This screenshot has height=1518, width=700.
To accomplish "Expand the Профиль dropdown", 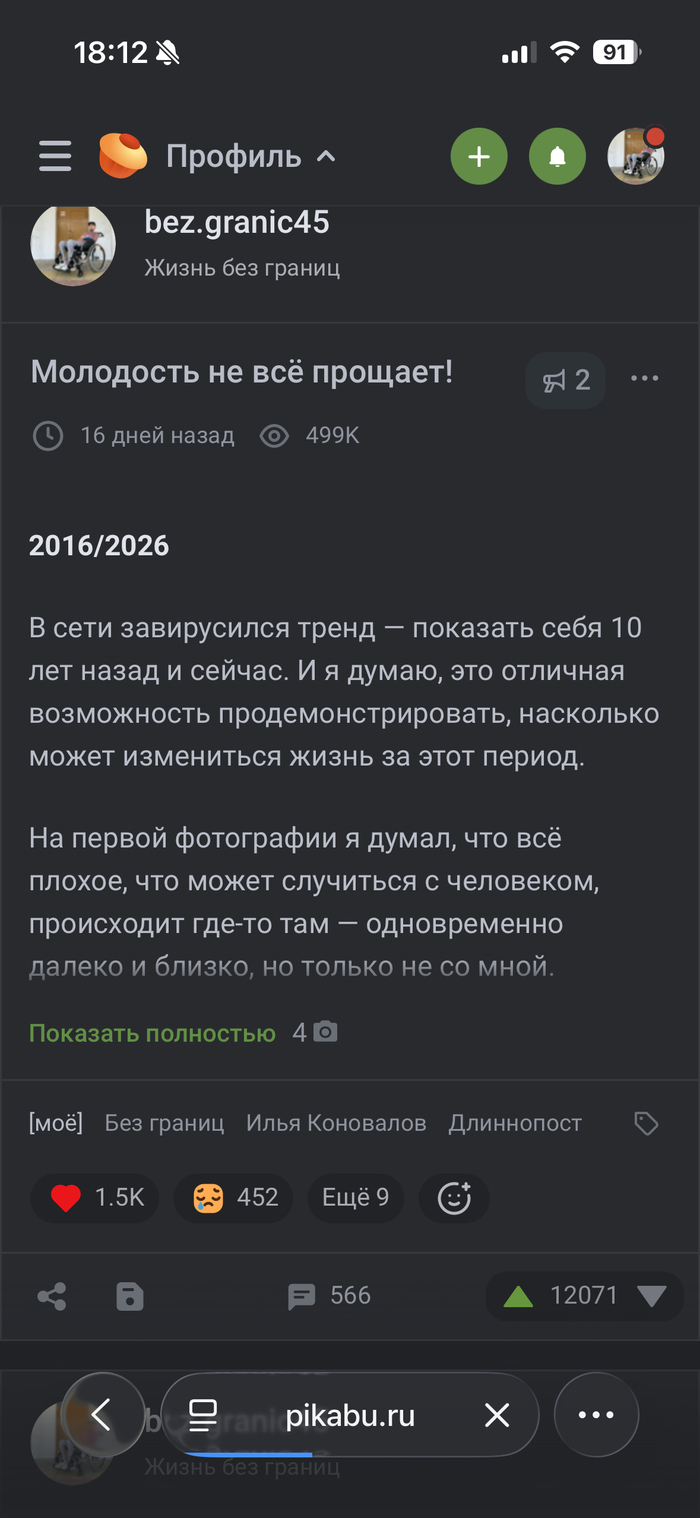I will click(250, 156).
